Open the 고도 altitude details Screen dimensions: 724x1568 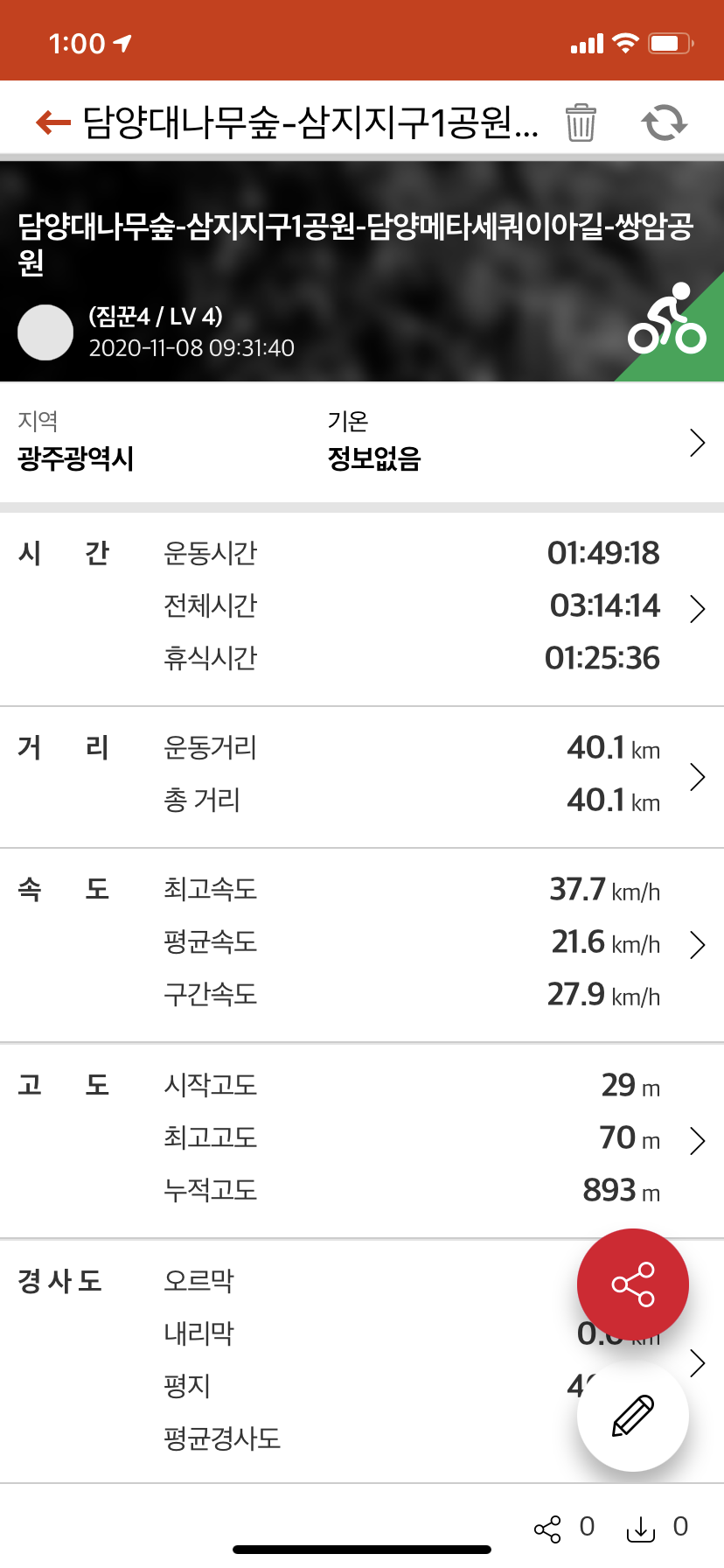697,1140
